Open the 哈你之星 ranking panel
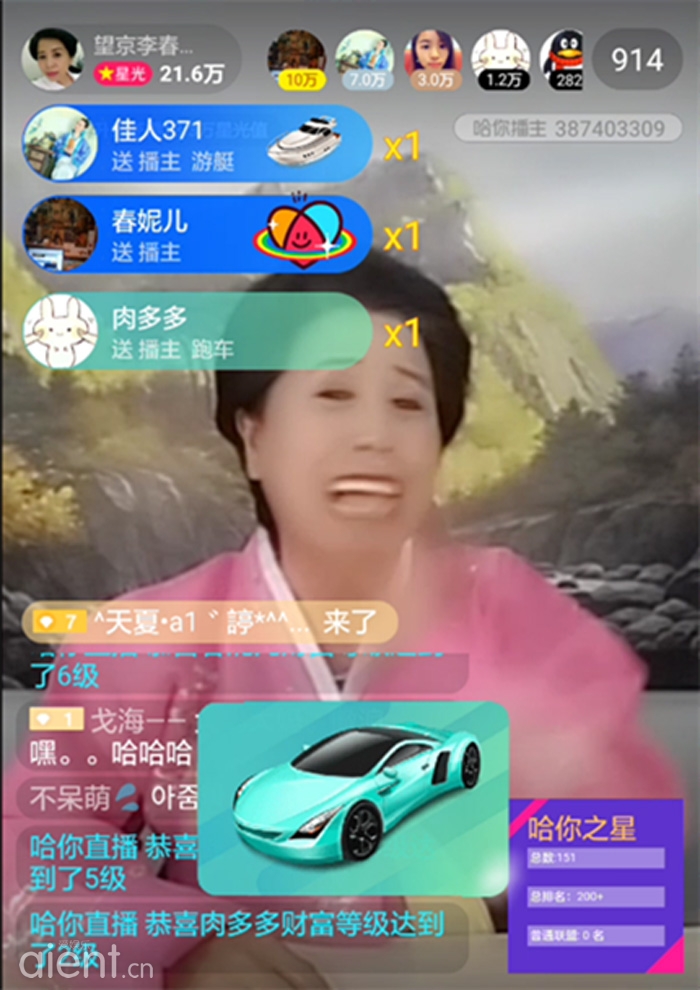This screenshot has height=990, width=700. click(595, 886)
